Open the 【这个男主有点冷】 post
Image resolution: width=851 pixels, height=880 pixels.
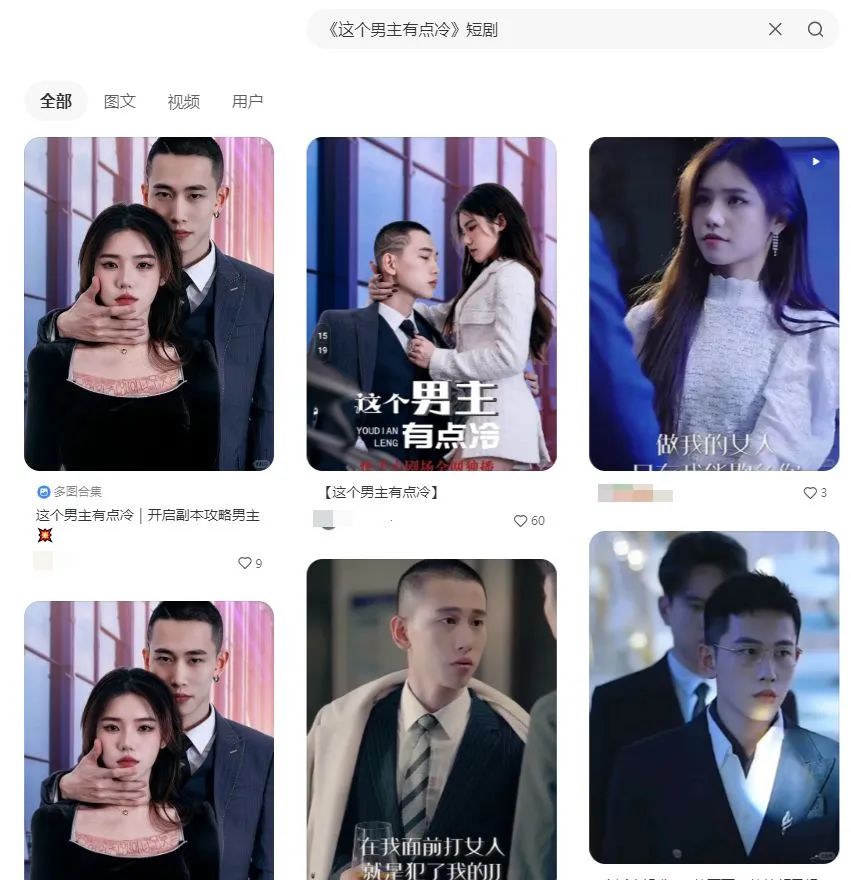[x=431, y=303]
